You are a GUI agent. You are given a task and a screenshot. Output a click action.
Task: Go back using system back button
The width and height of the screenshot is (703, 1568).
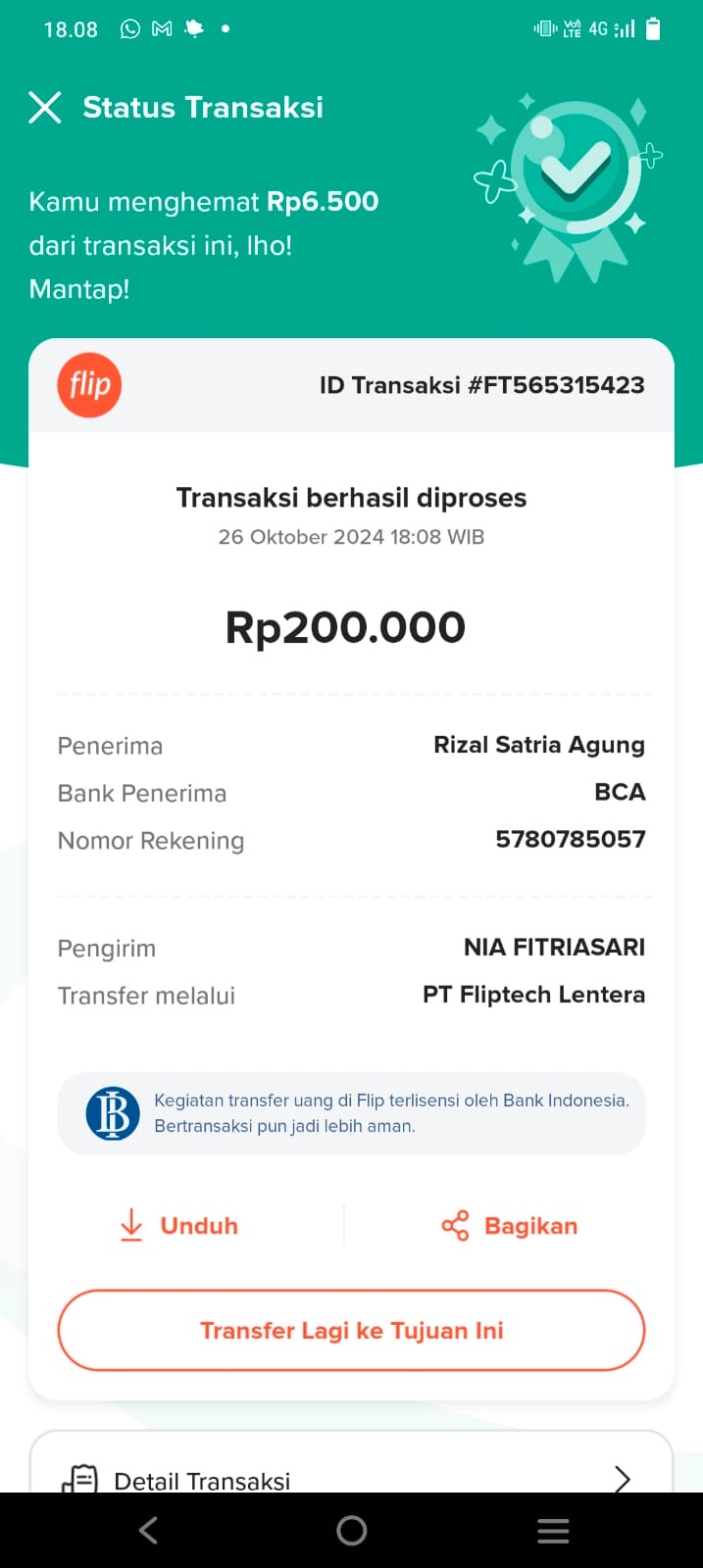click(149, 1531)
